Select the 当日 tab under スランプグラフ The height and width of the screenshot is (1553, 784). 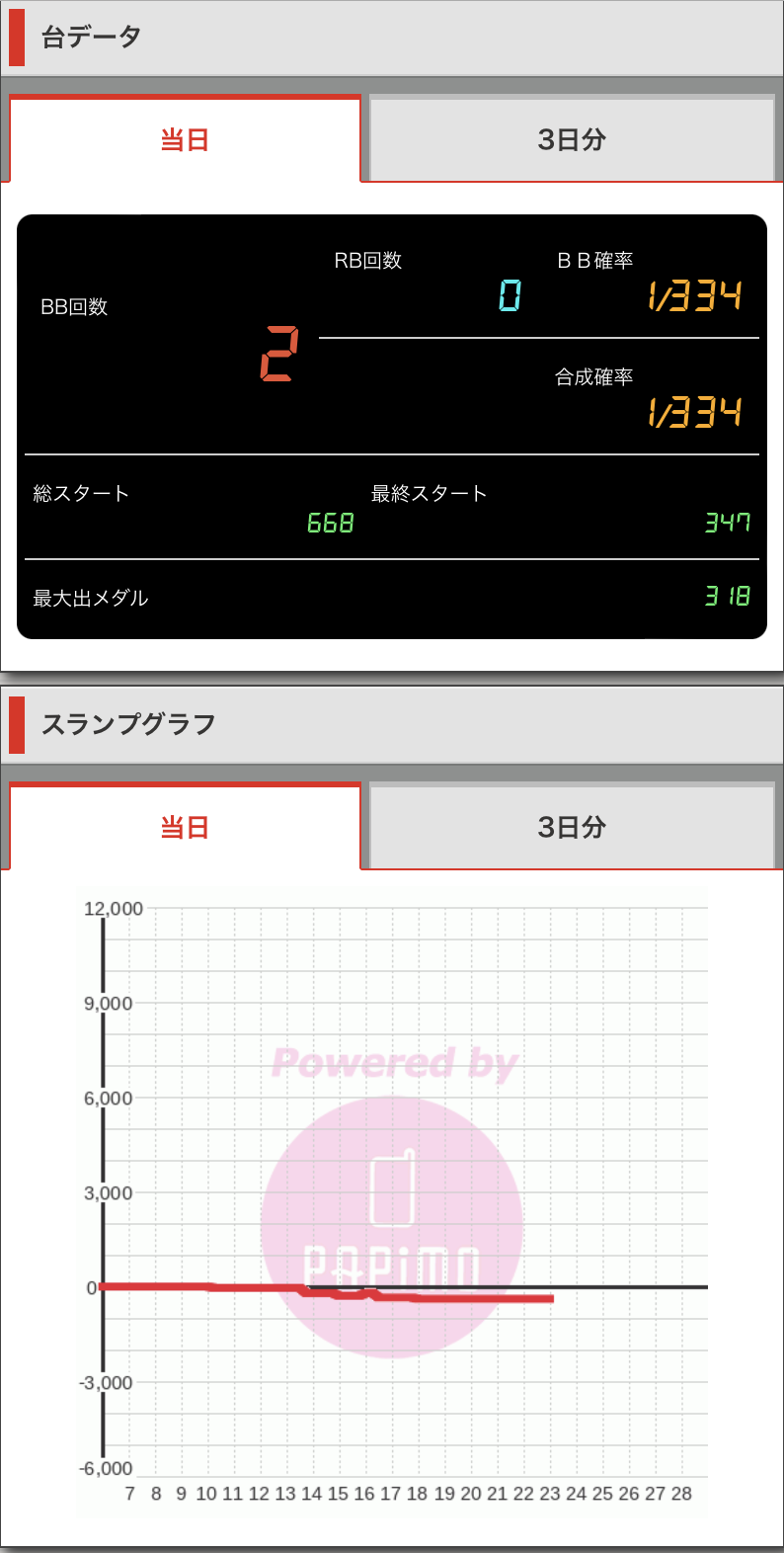tap(185, 828)
